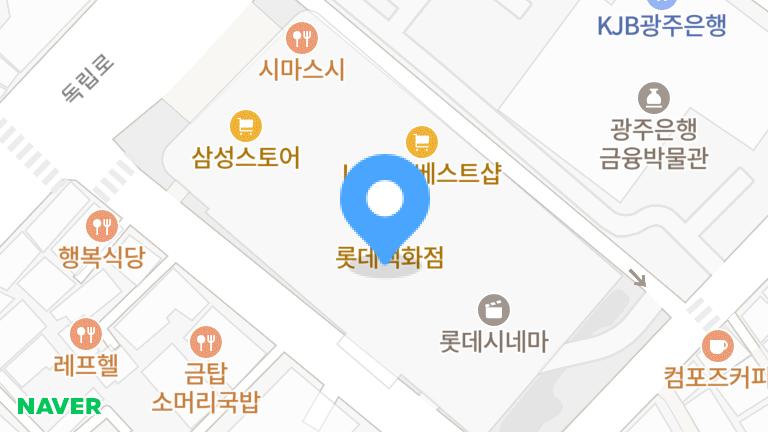
Task: Tap the 컴포즈커피 cafe marker
Action: (x=716, y=346)
